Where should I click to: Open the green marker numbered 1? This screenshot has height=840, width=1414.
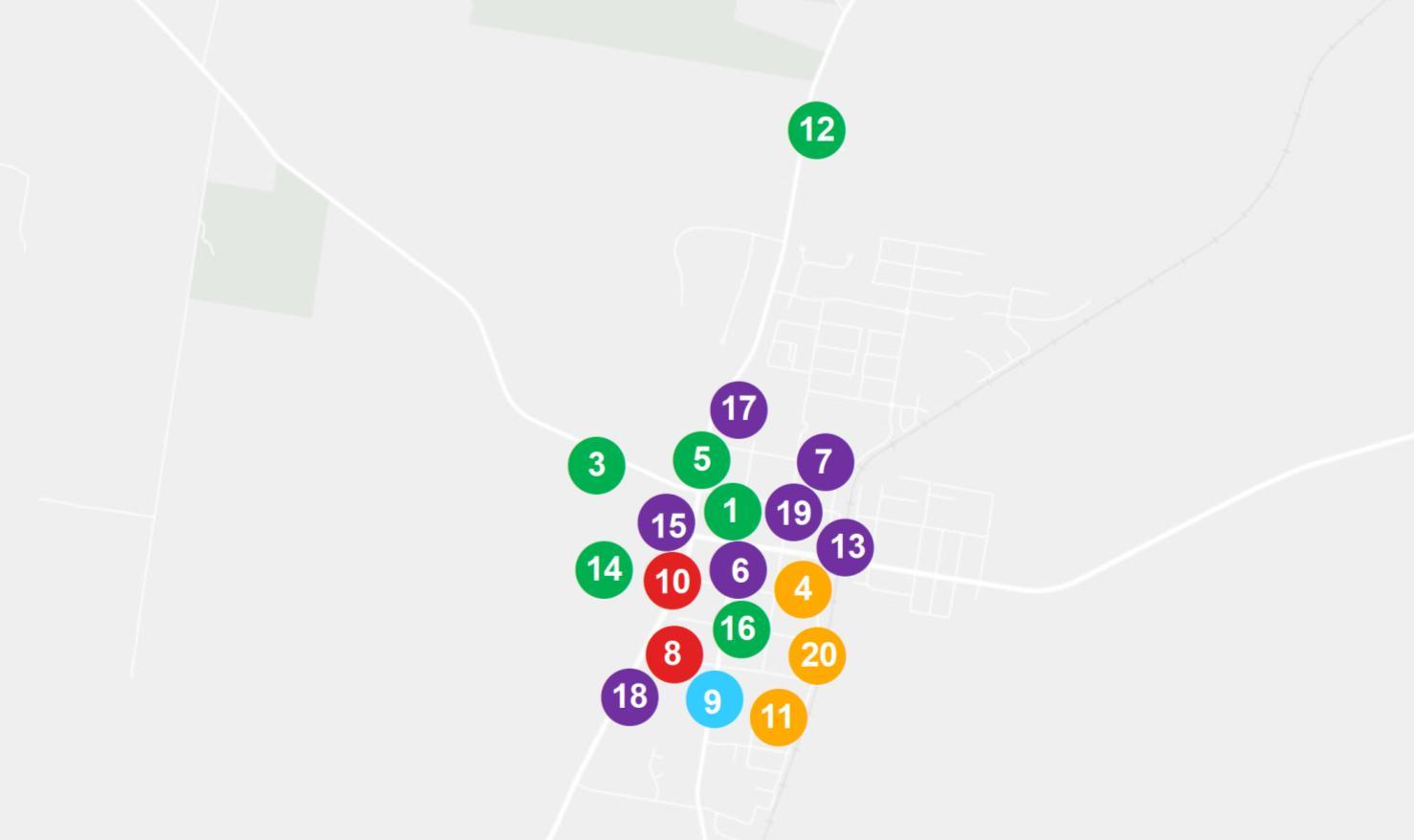click(732, 512)
